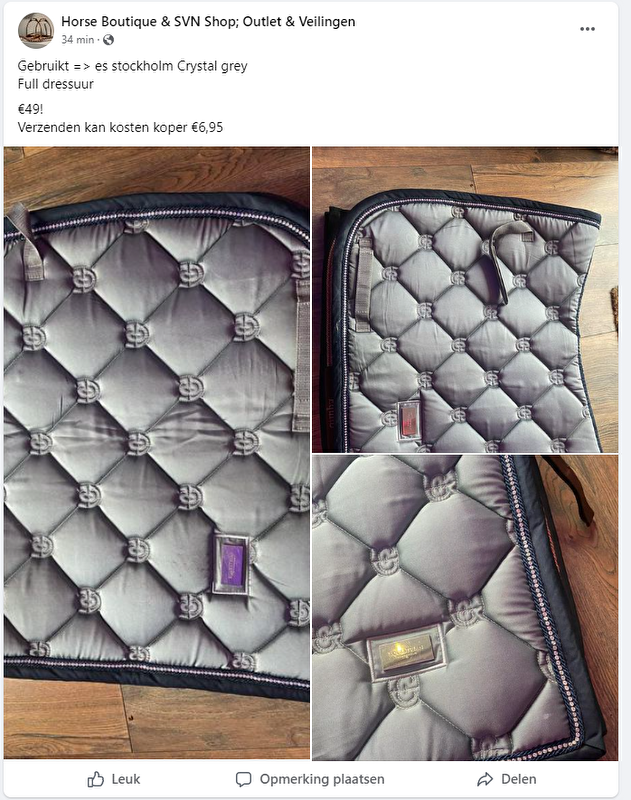Open the group's profile picture

36,30
